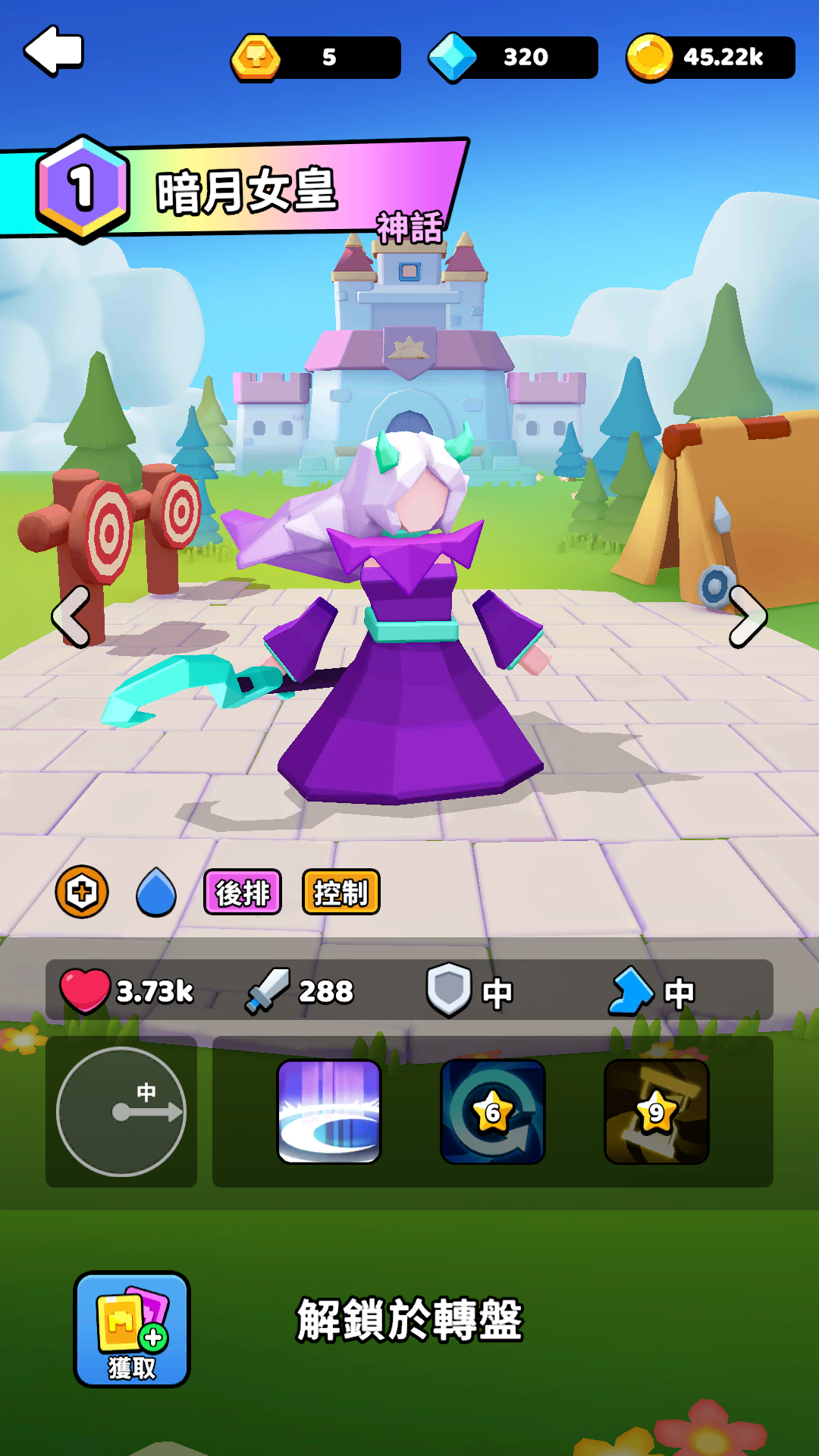Open the gold coin balance

pyautogui.click(x=711, y=58)
